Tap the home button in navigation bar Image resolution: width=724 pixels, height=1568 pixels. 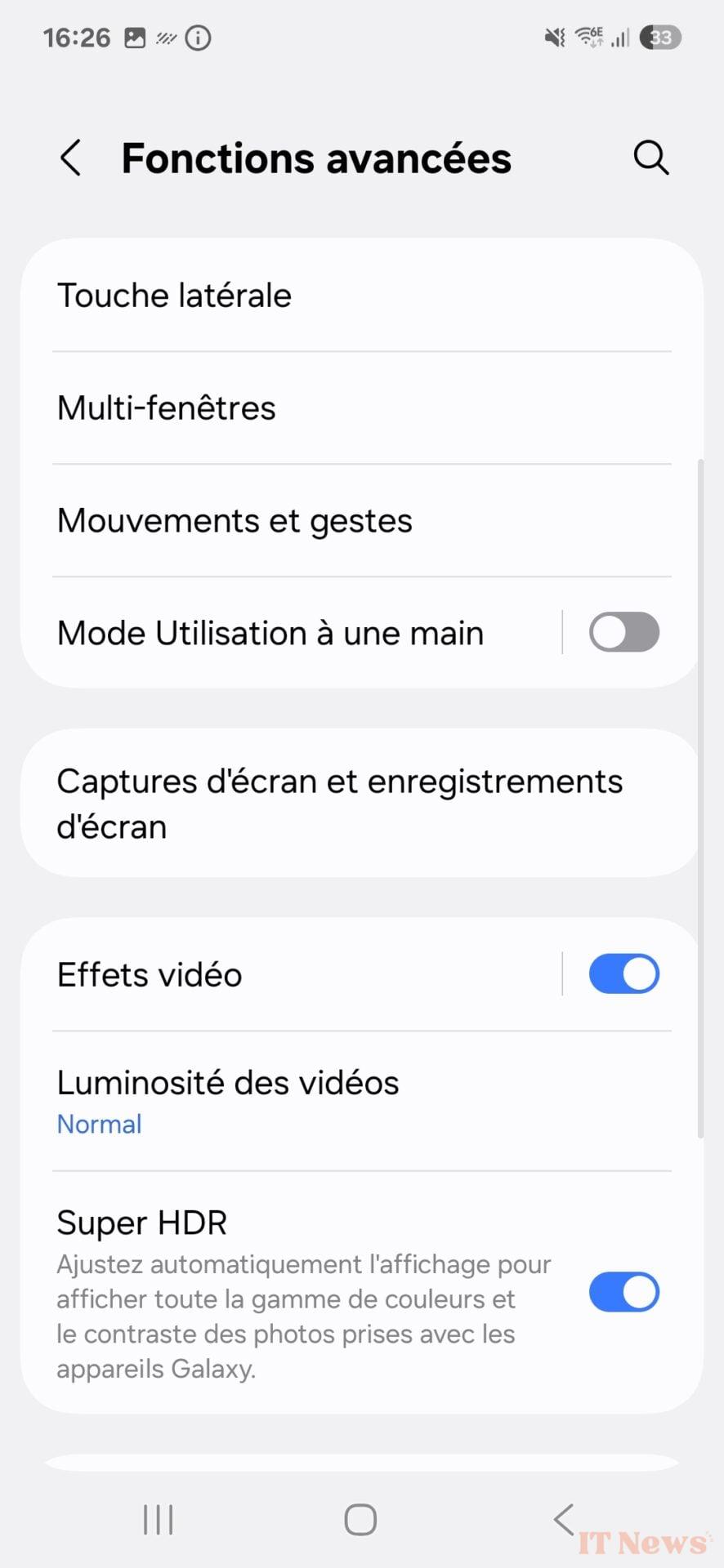[360, 1520]
